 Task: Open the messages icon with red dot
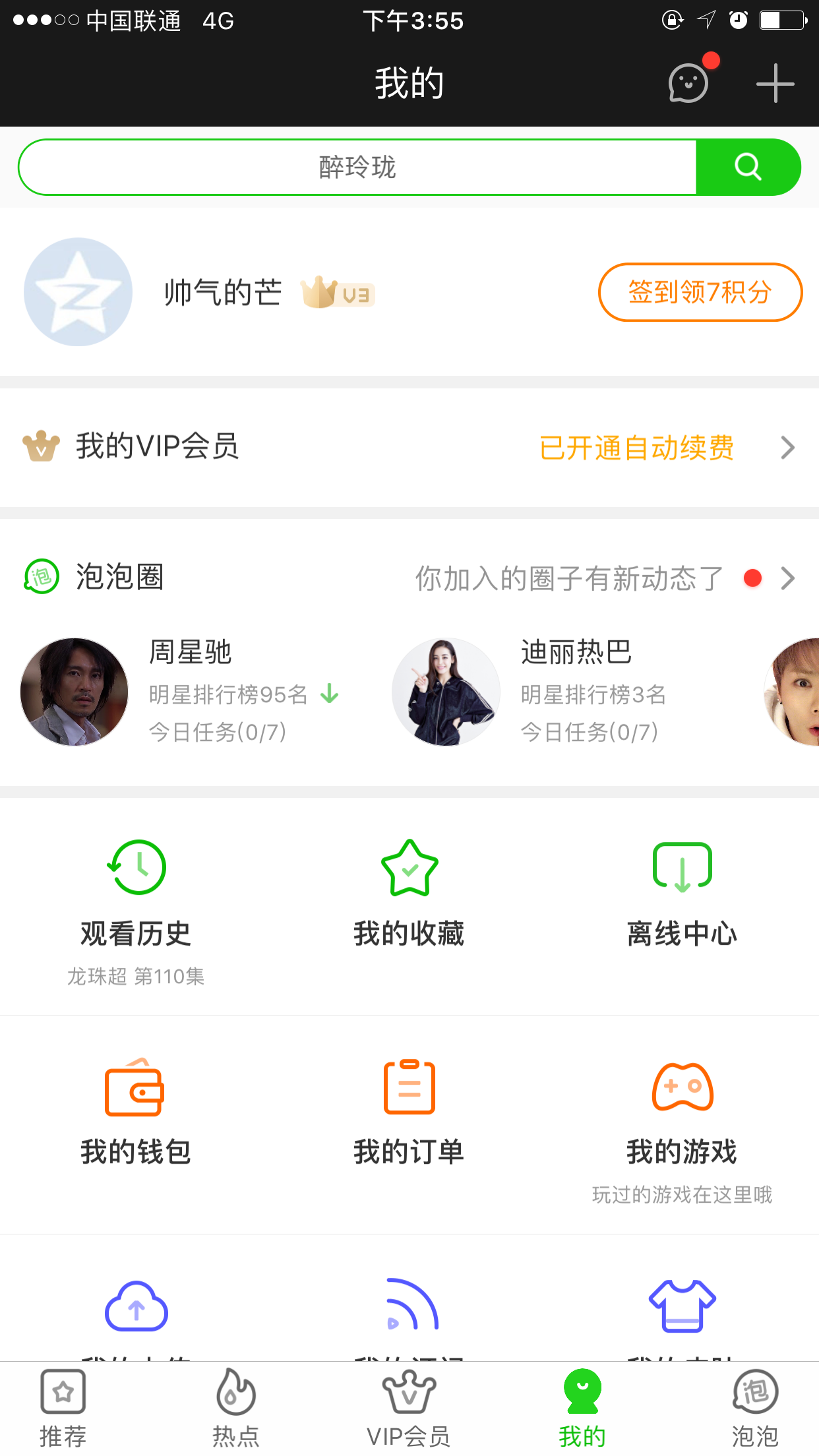(688, 83)
